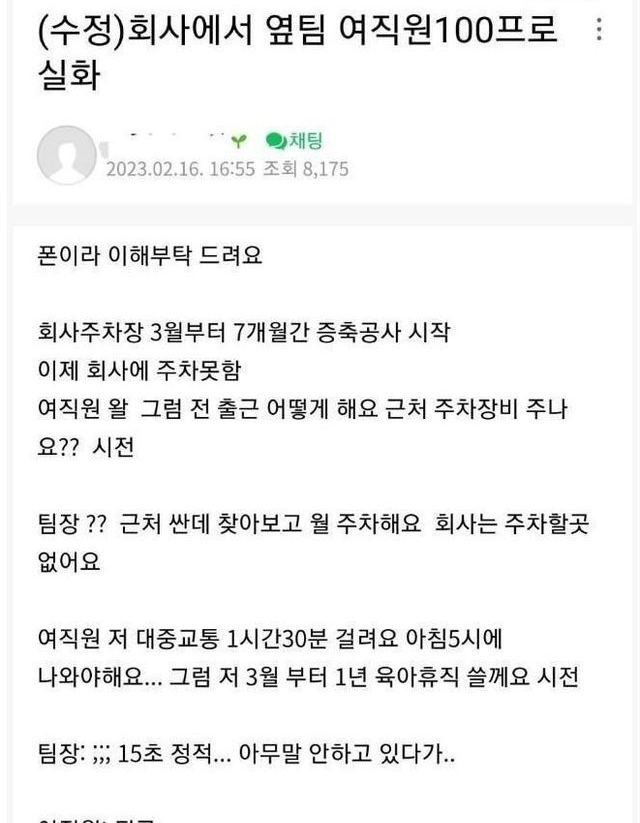Start a chat with the author via 채팅

[x=294, y=141]
